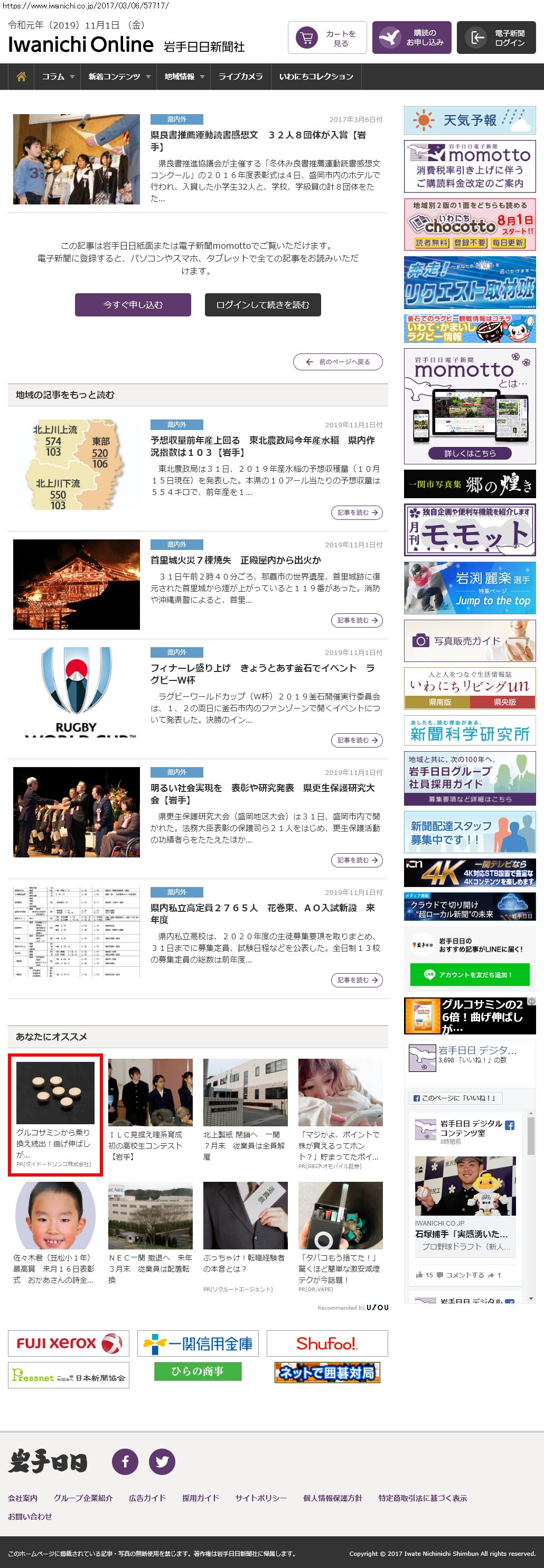Open いわにちコレクション
Image resolution: width=544 pixels, height=1568 pixels.
coord(316,77)
